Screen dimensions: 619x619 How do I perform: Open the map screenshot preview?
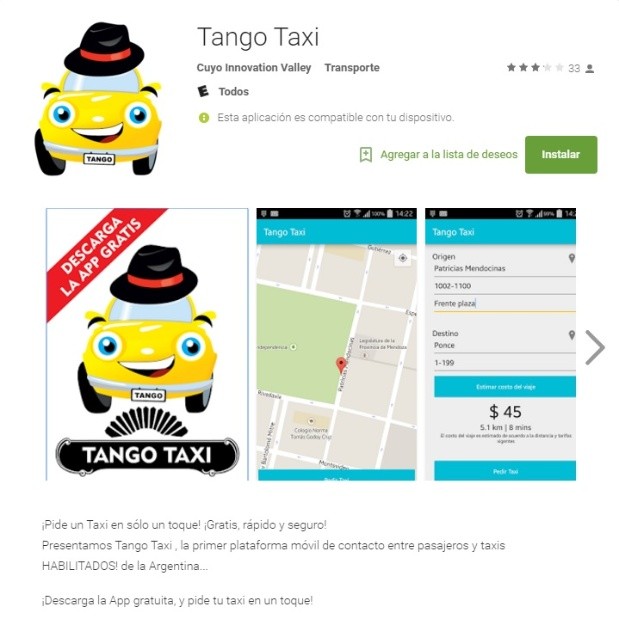click(336, 344)
